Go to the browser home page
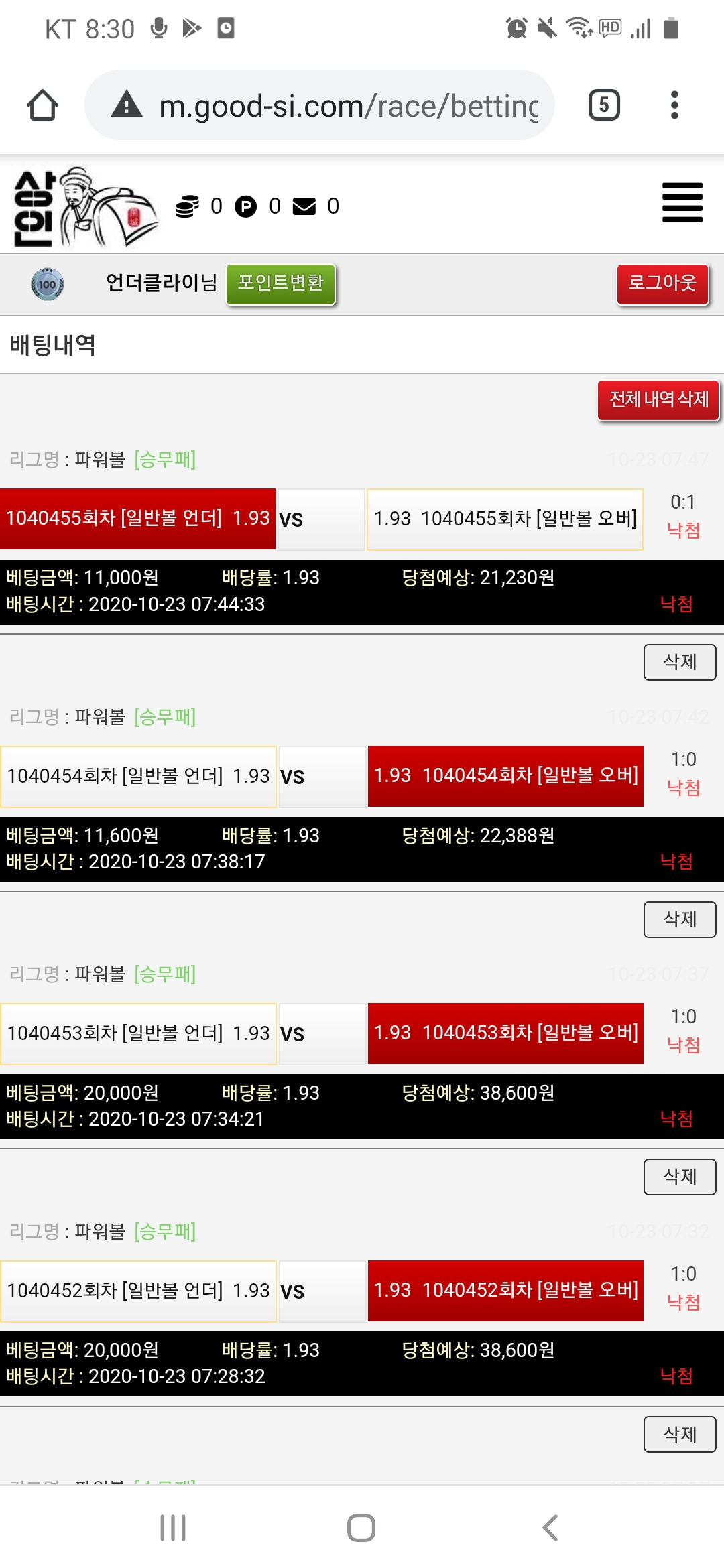This screenshot has height=1568, width=724. [x=42, y=105]
